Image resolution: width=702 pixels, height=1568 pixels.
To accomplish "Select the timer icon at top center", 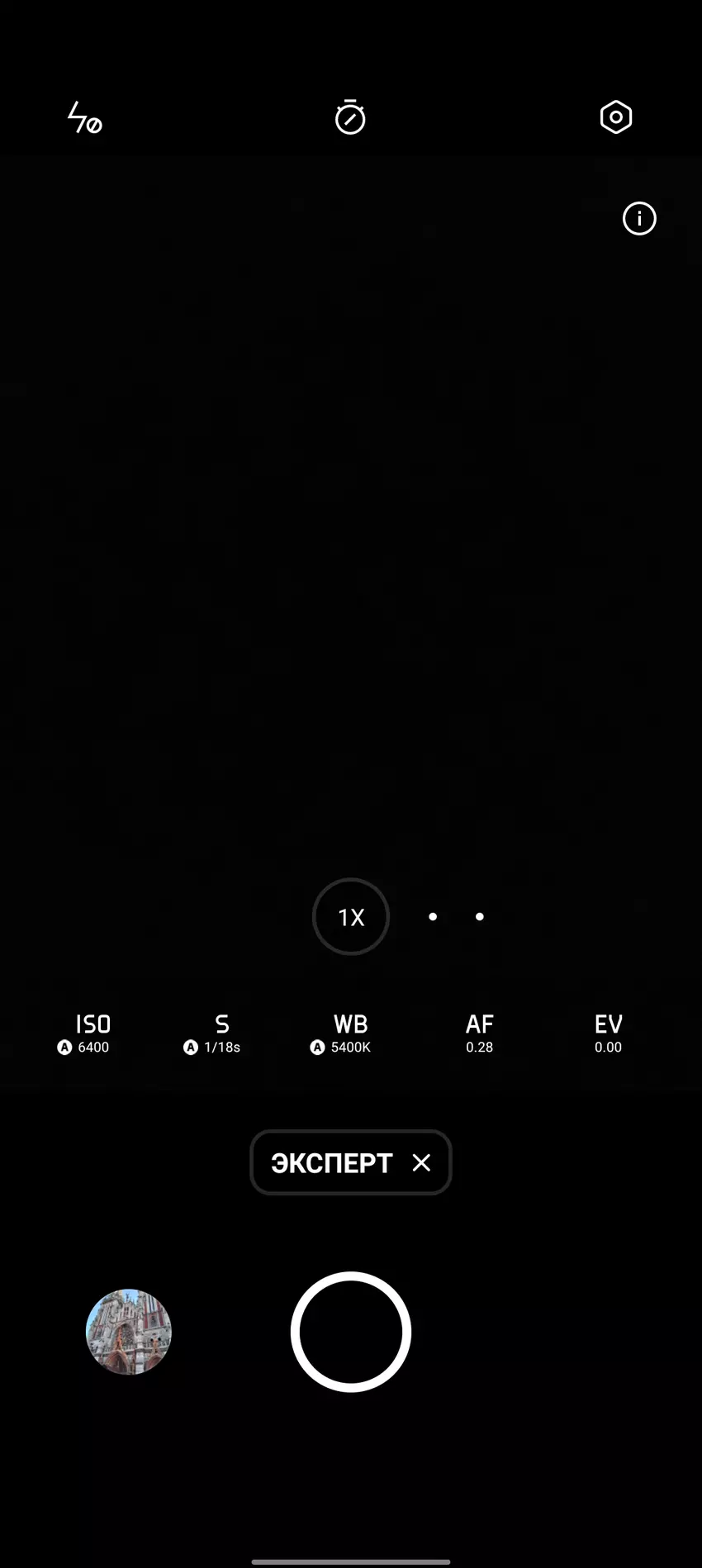I will pos(350,117).
